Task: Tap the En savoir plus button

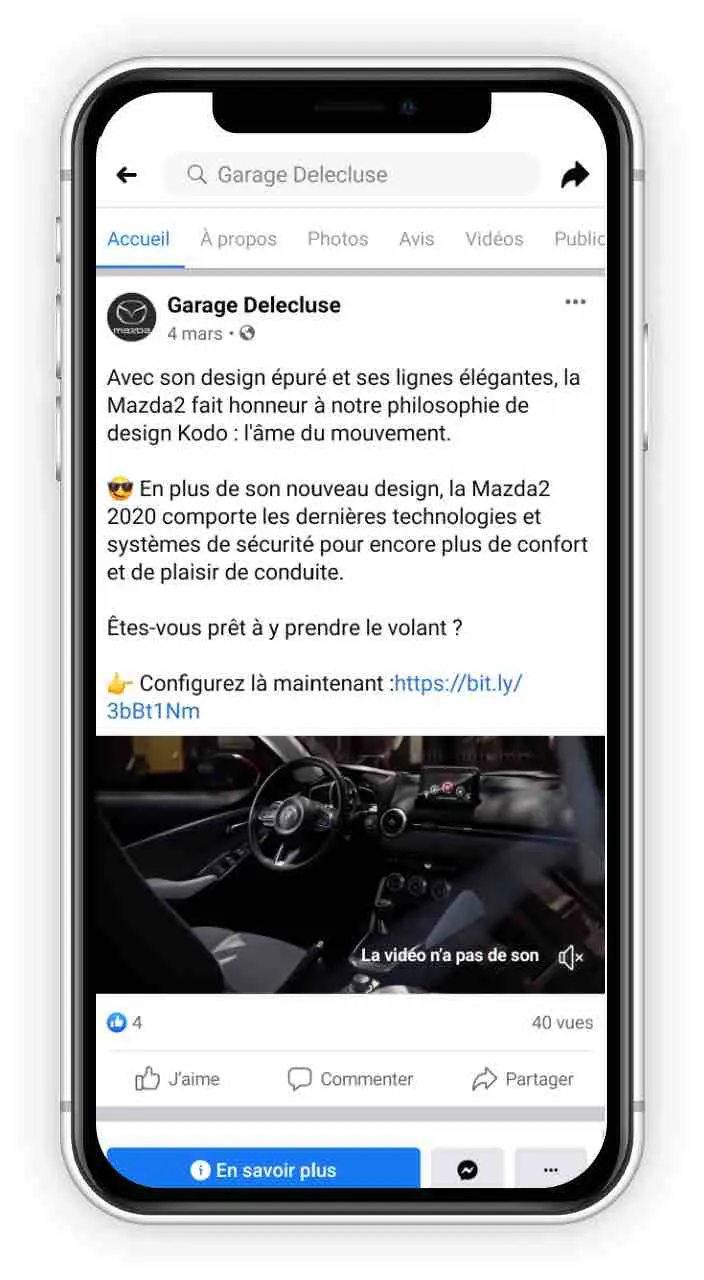Action: (x=263, y=1169)
